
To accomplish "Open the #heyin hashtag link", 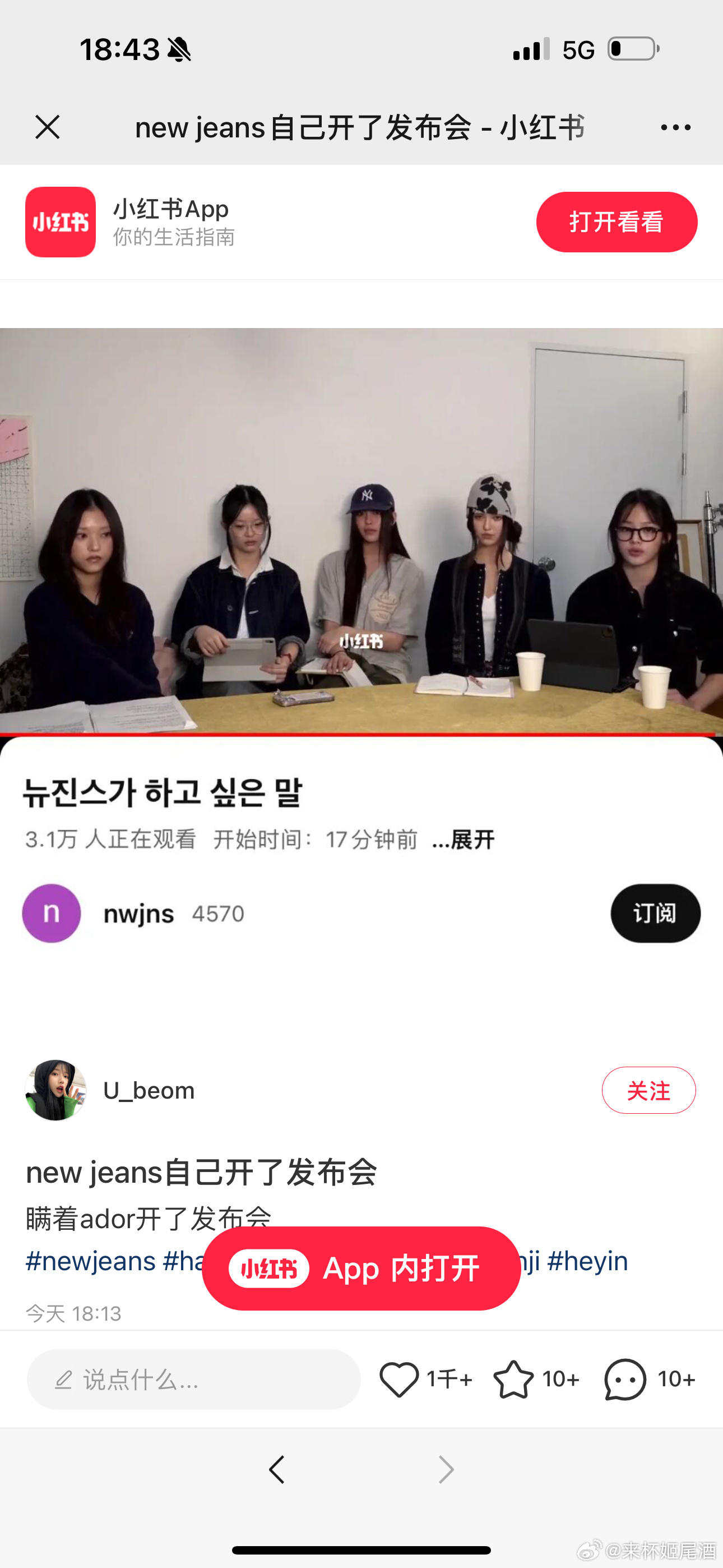I will (587, 1261).
